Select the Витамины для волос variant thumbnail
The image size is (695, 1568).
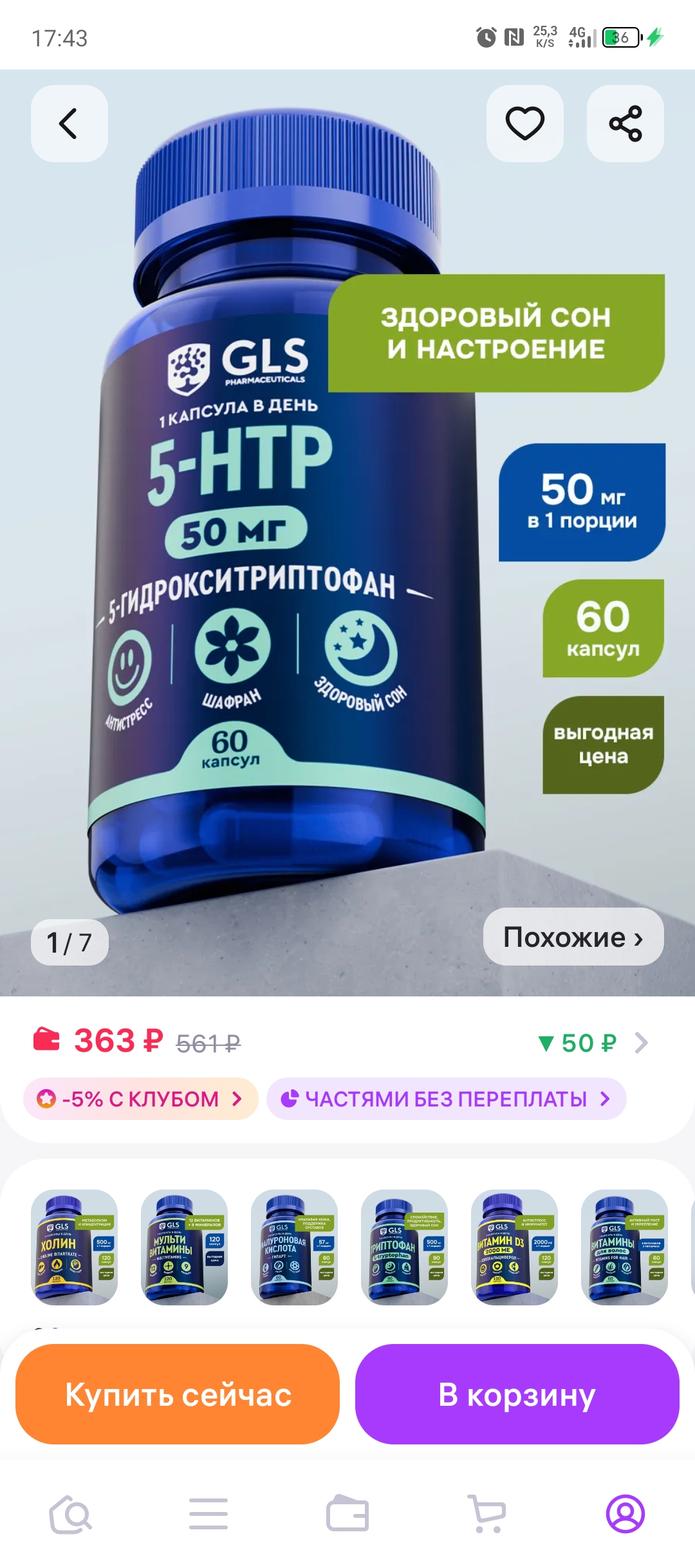coord(624,1247)
